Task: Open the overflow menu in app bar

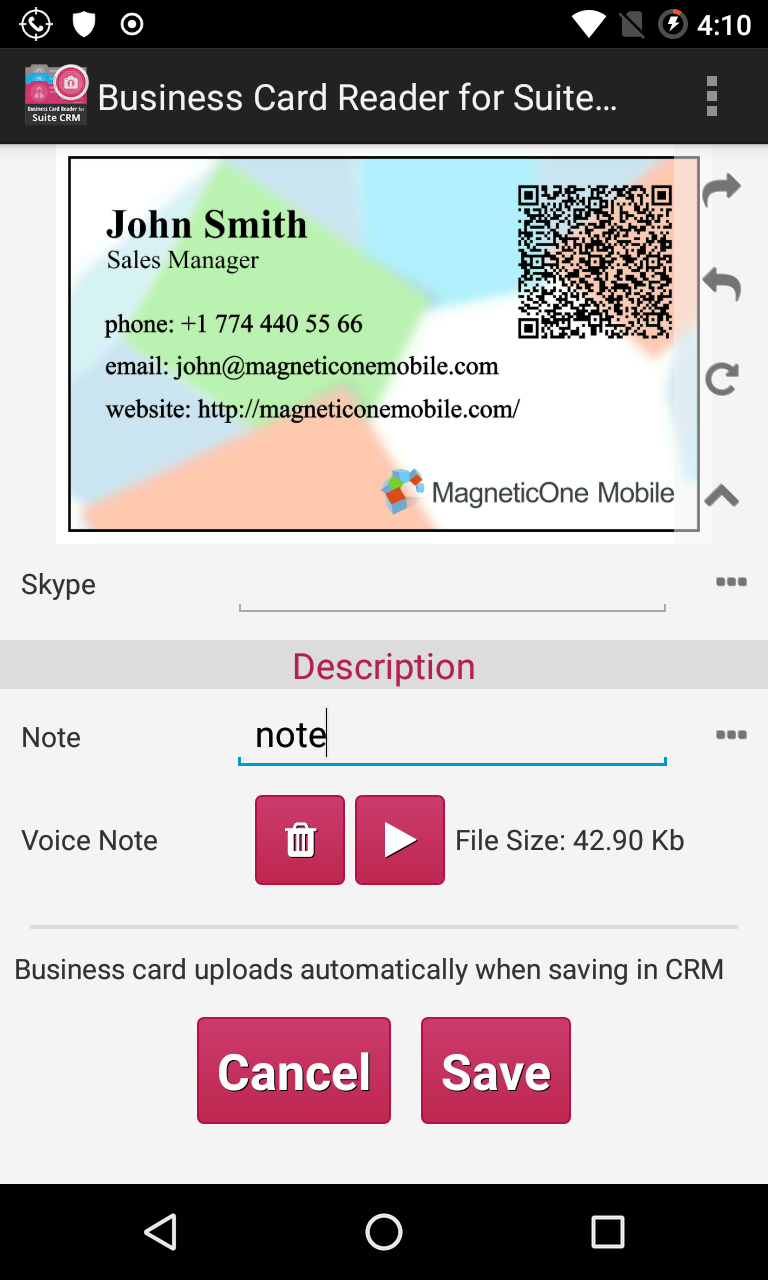Action: (x=712, y=96)
